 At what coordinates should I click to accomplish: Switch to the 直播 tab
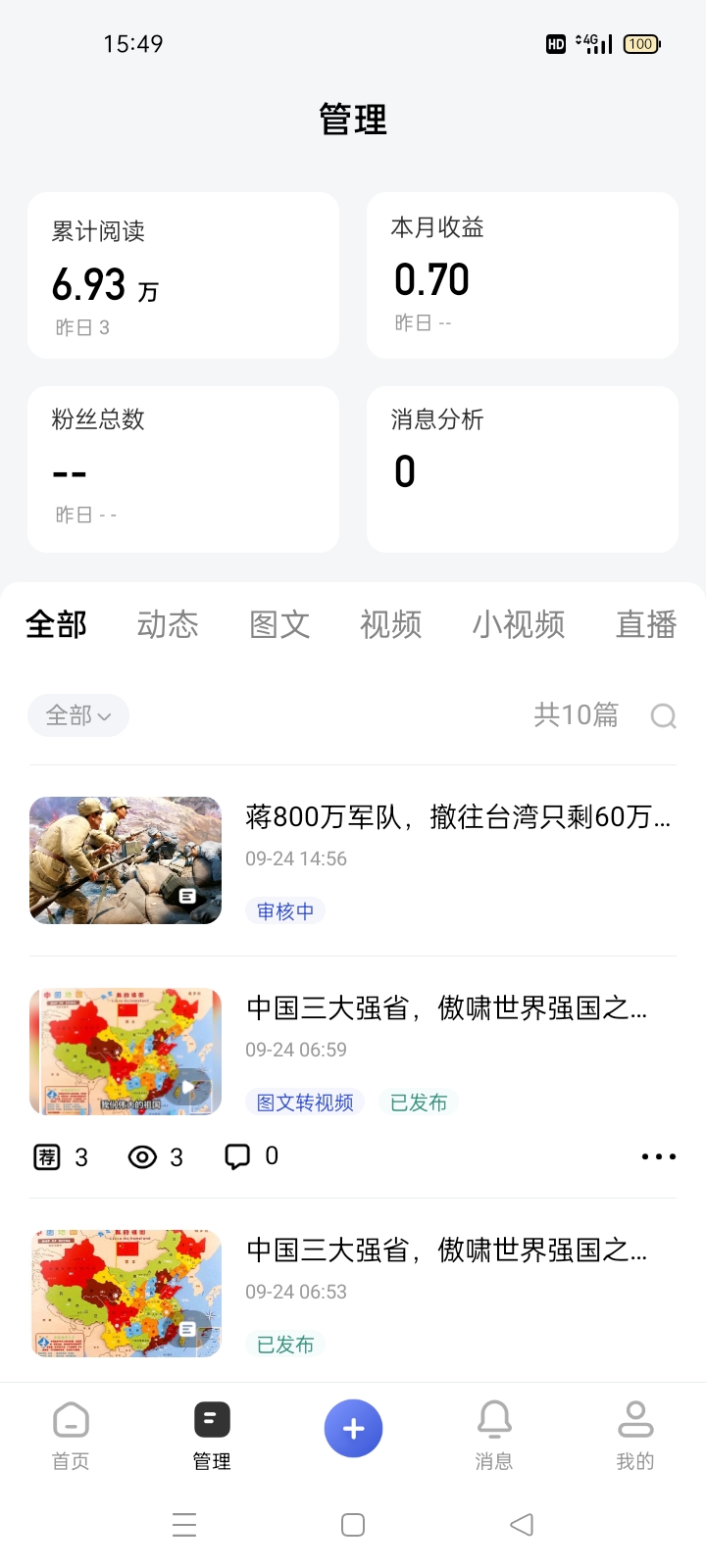tap(645, 624)
